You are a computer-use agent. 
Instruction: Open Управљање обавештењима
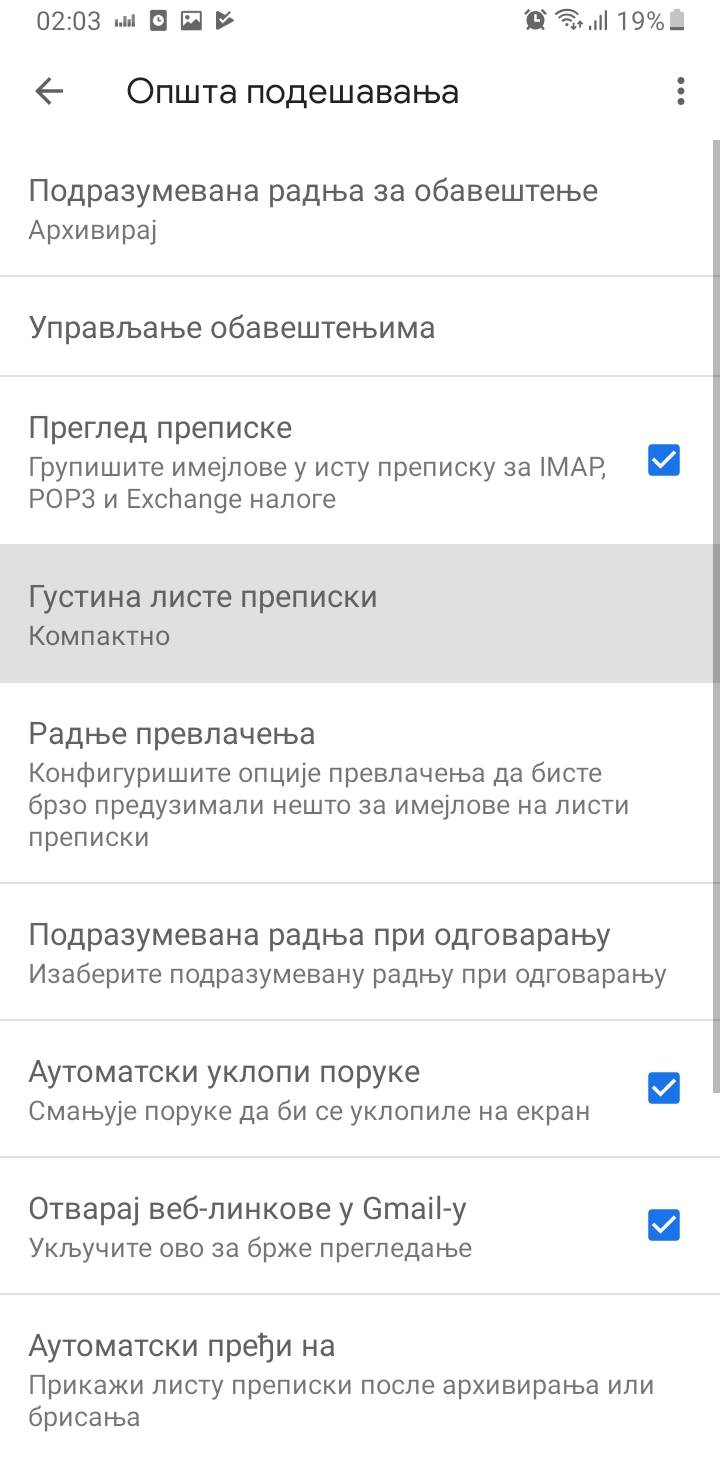(232, 327)
